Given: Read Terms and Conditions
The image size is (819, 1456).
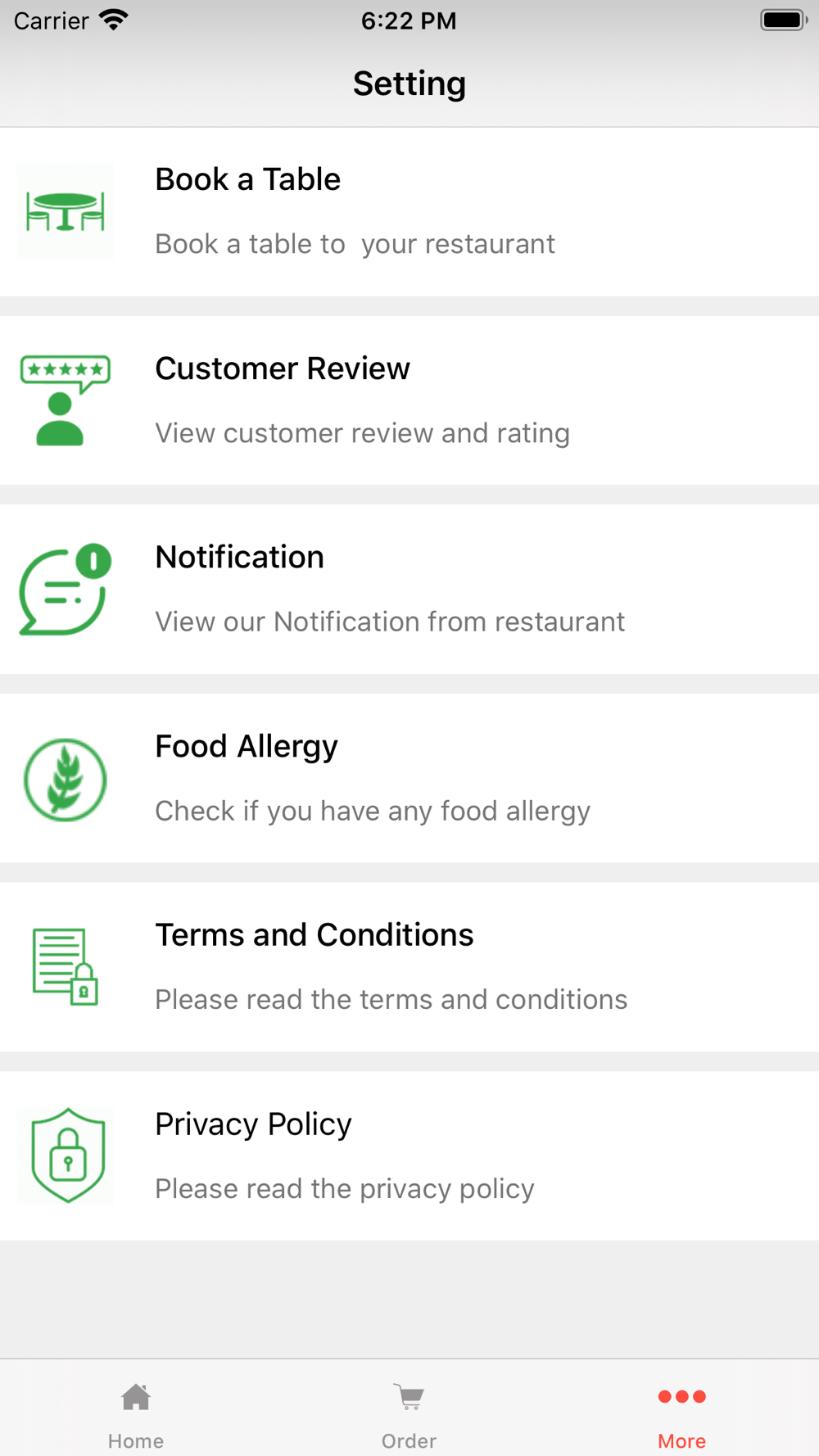Looking at the screenshot, I should (409, 967).
